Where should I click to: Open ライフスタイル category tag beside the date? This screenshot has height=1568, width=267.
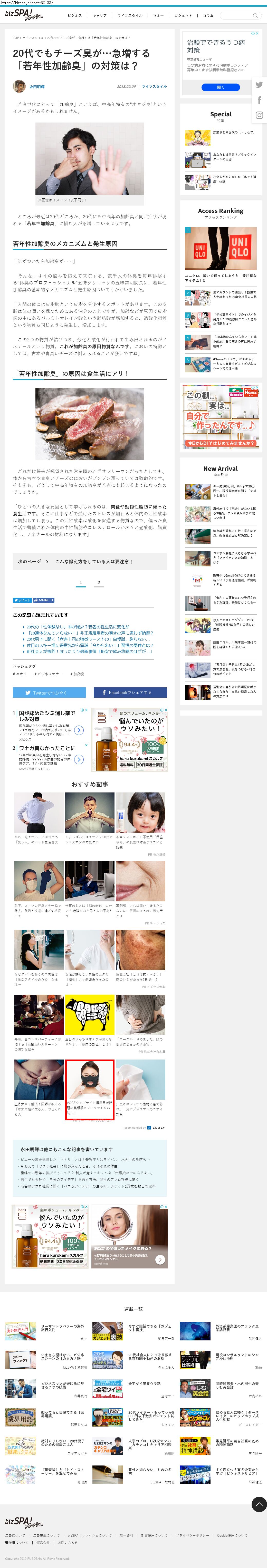[x=154, y=86]
